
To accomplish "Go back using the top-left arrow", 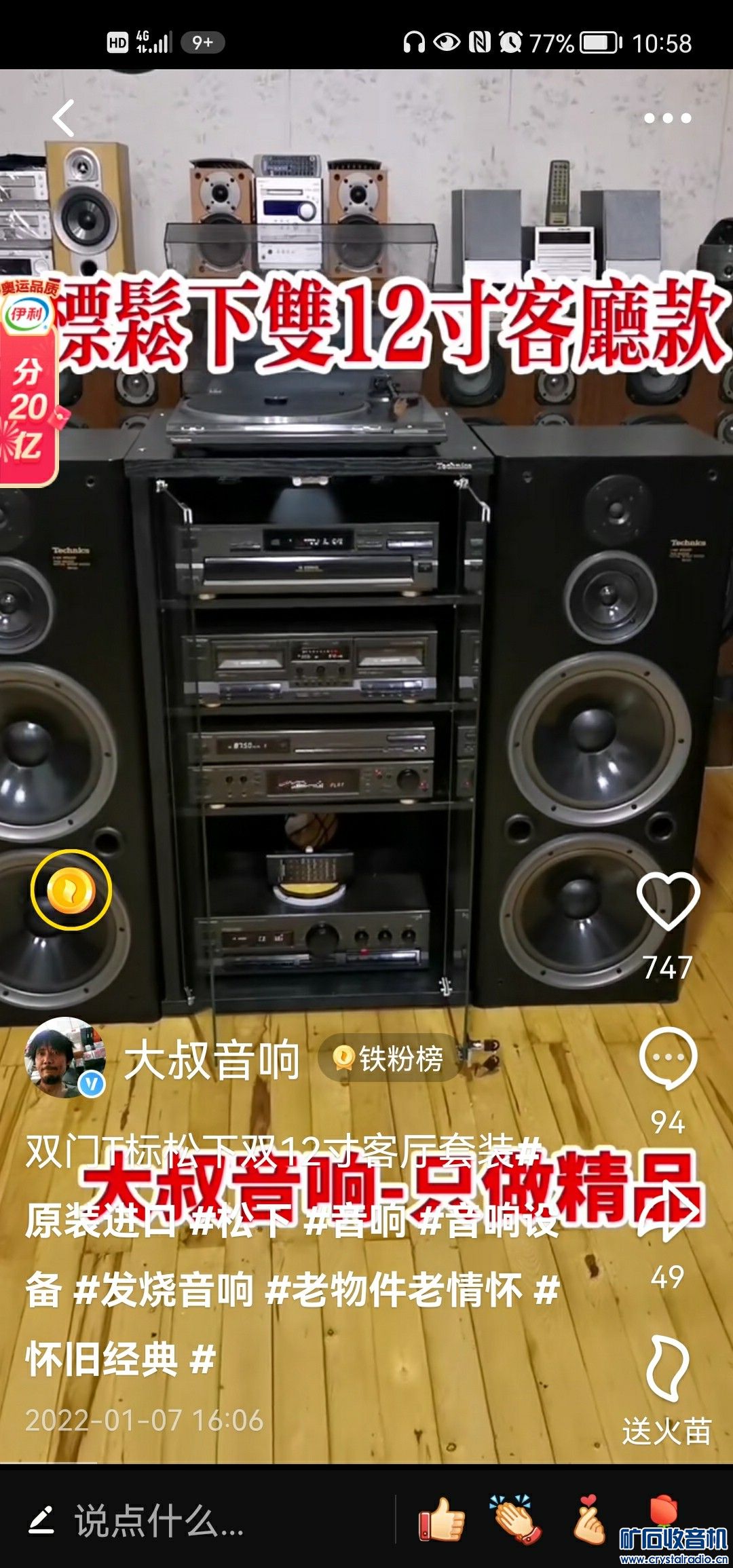I will pos(64,118).
